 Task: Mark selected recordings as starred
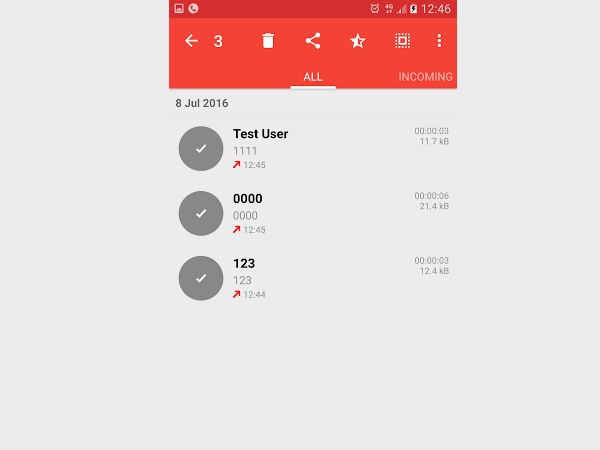coord(357,41)
